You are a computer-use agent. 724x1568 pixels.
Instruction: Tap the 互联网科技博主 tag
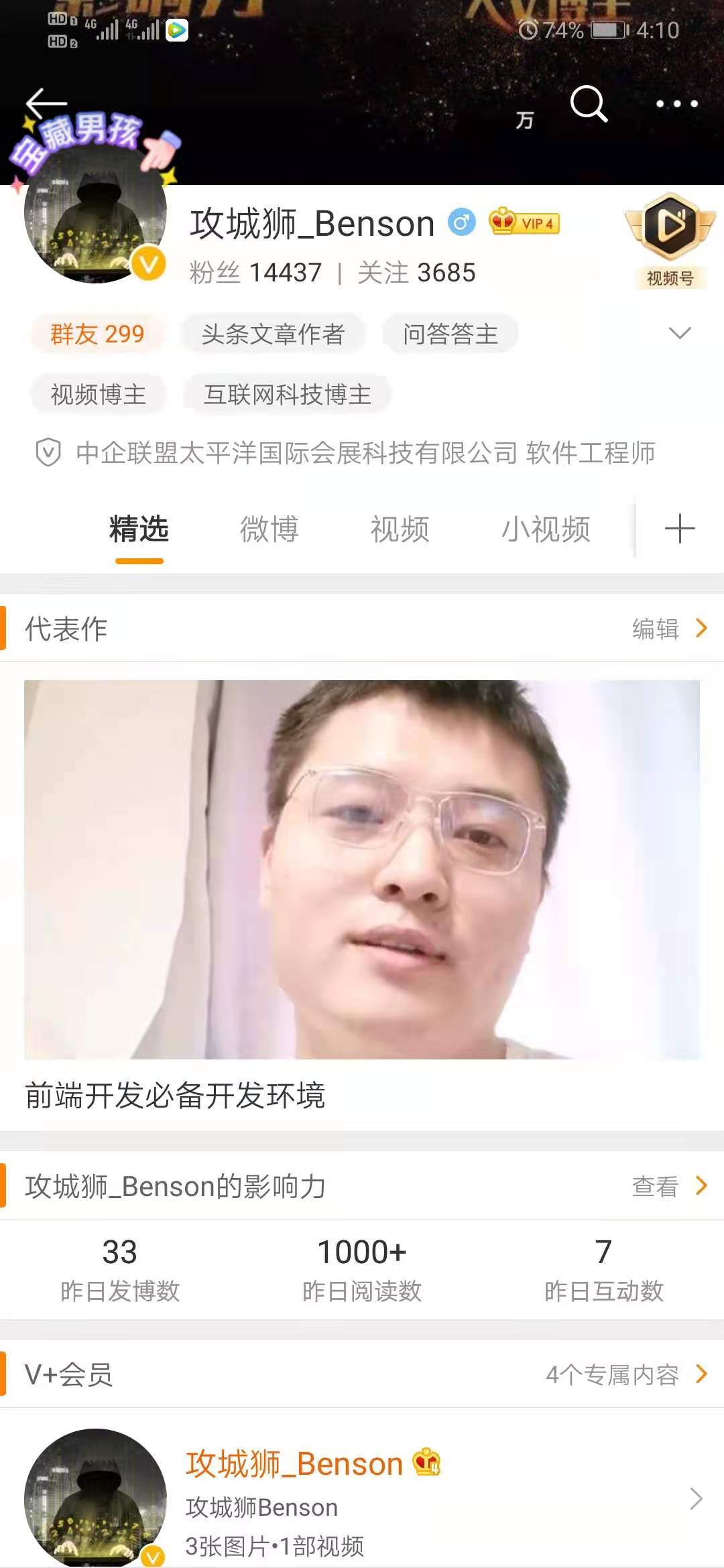tap(288, 394)
